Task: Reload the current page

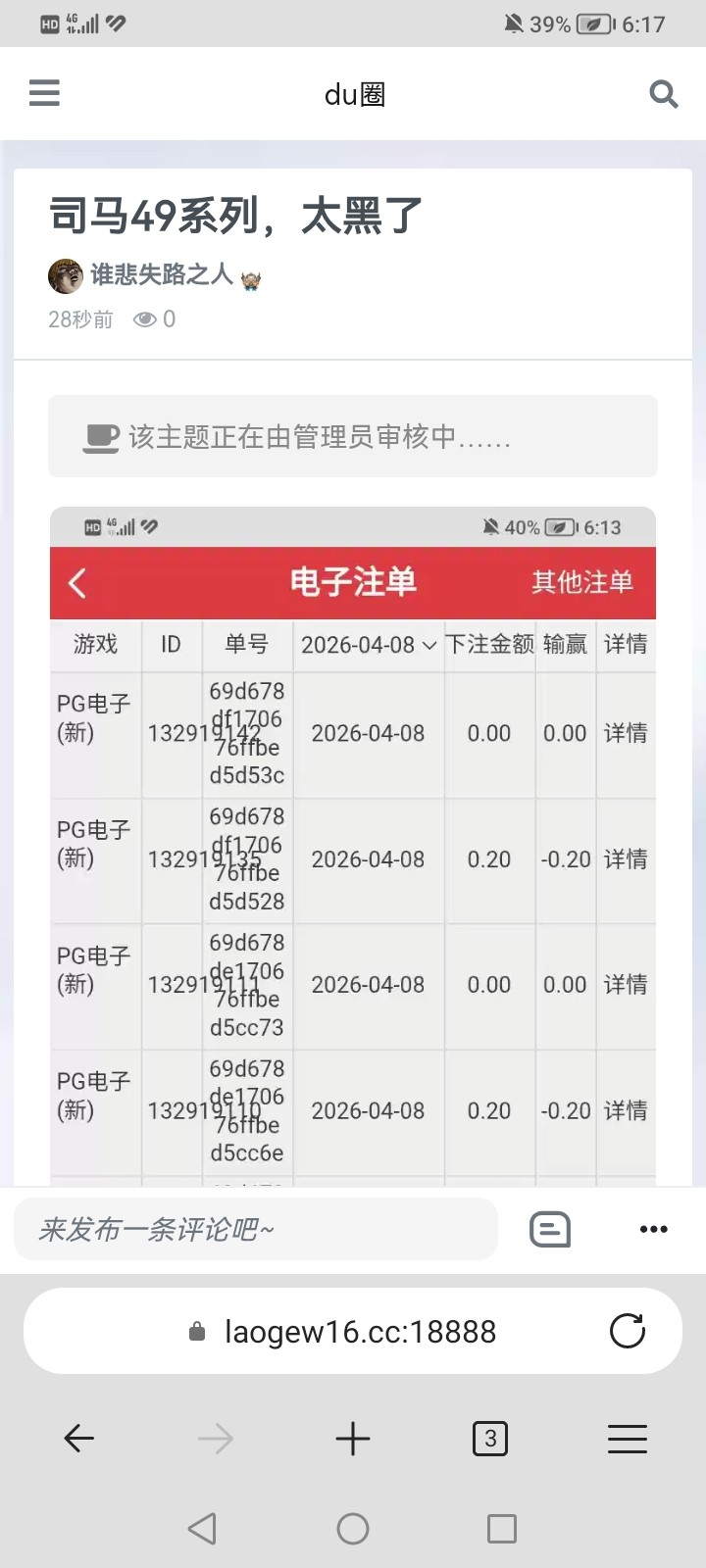Action: coord(628,1331)
